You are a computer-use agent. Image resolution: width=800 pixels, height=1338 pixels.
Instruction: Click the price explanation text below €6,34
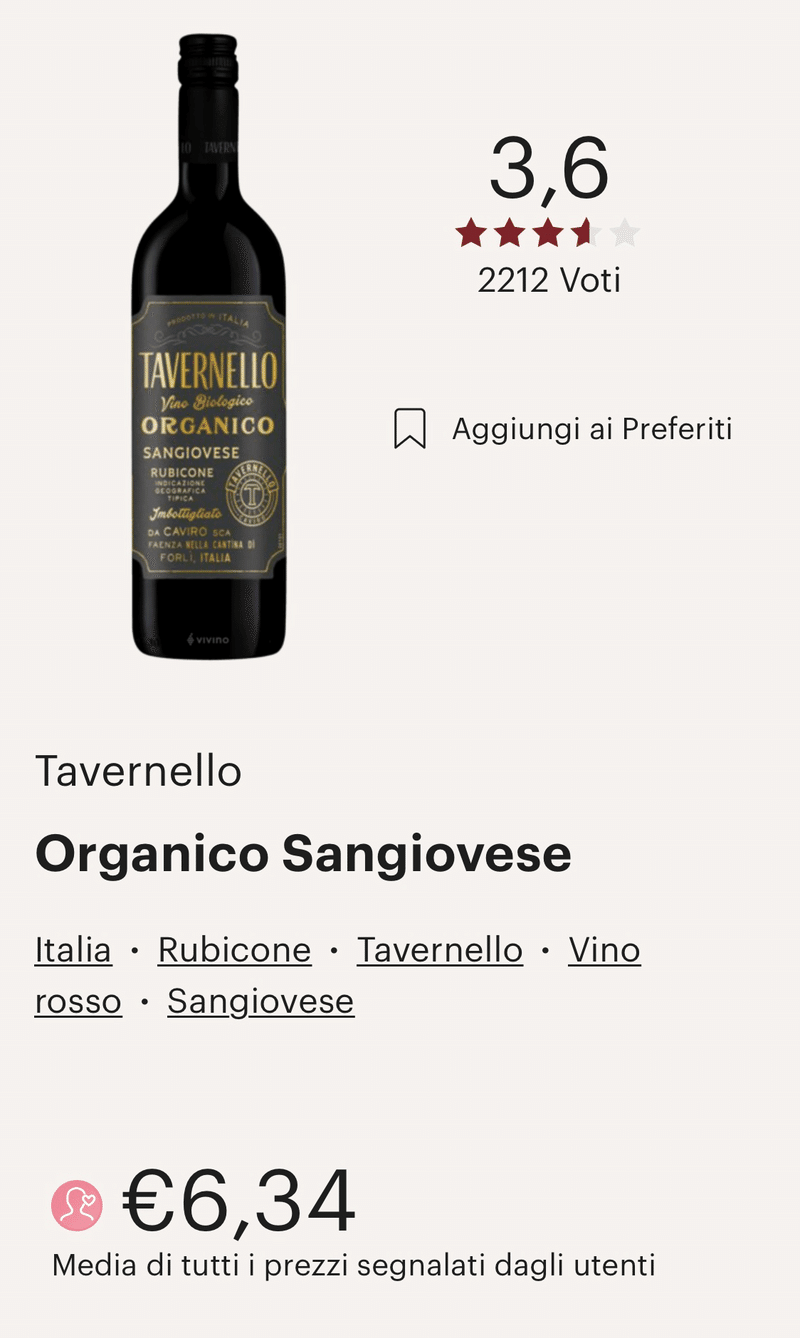point(352,1264)
